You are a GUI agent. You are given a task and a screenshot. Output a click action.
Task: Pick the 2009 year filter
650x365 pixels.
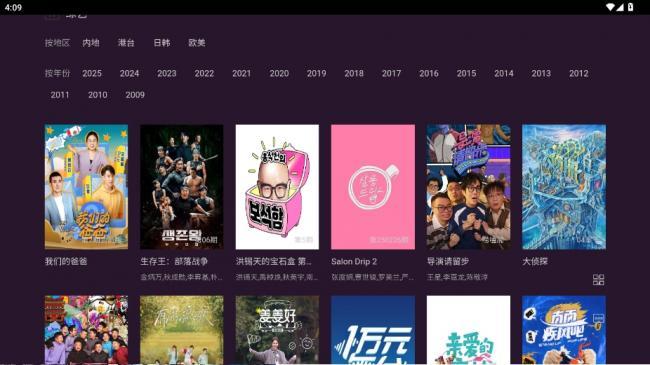(135, 95)
